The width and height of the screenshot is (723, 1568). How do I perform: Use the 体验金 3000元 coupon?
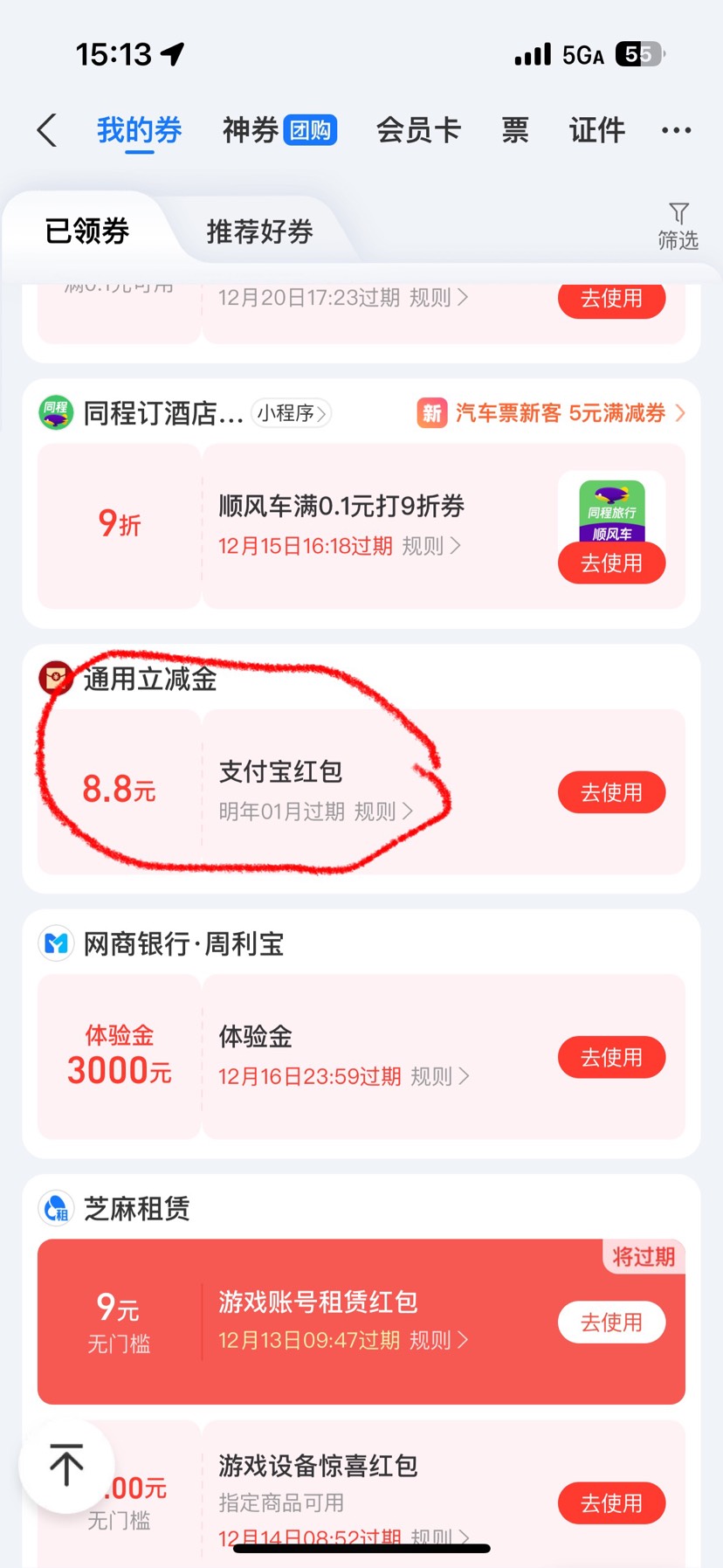[x=611, y=1057]
